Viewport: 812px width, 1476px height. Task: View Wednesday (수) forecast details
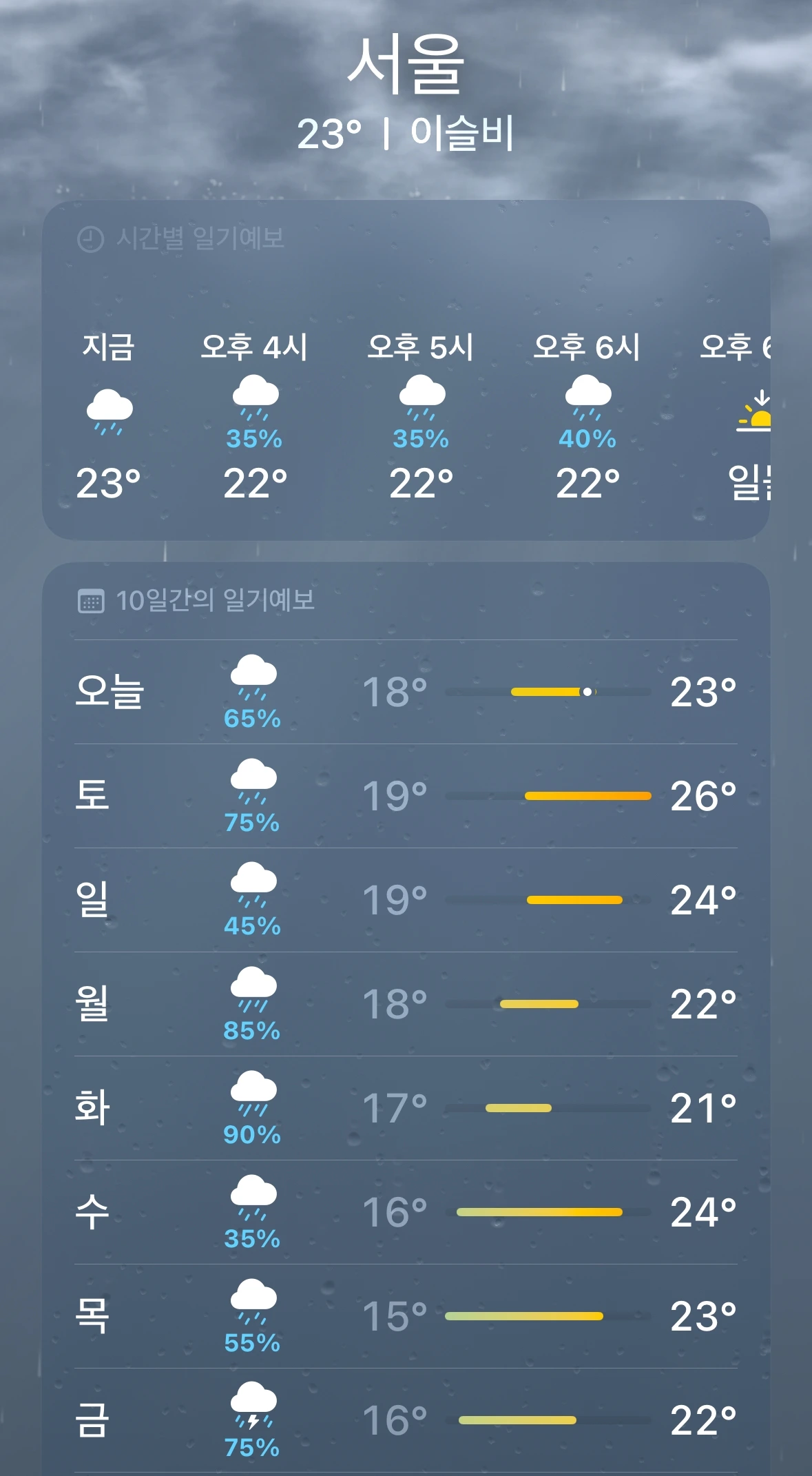(405, 1212)
